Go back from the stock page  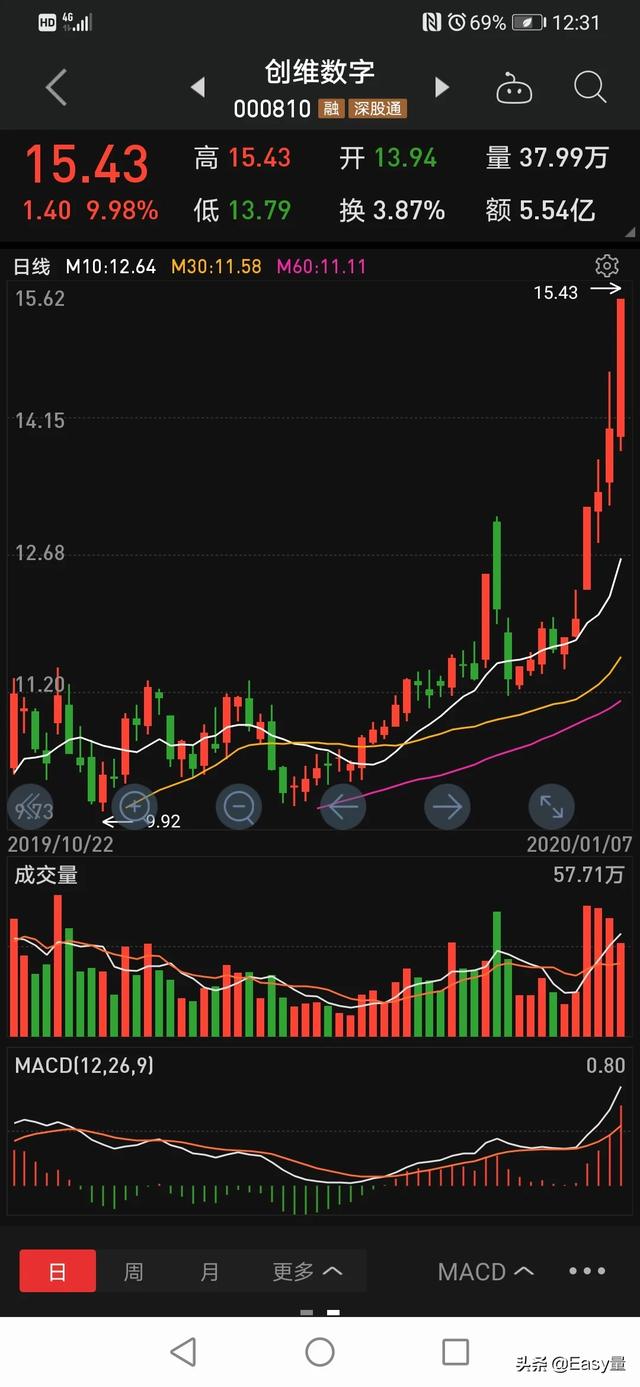pyautogui.click(x=57, y=88)
